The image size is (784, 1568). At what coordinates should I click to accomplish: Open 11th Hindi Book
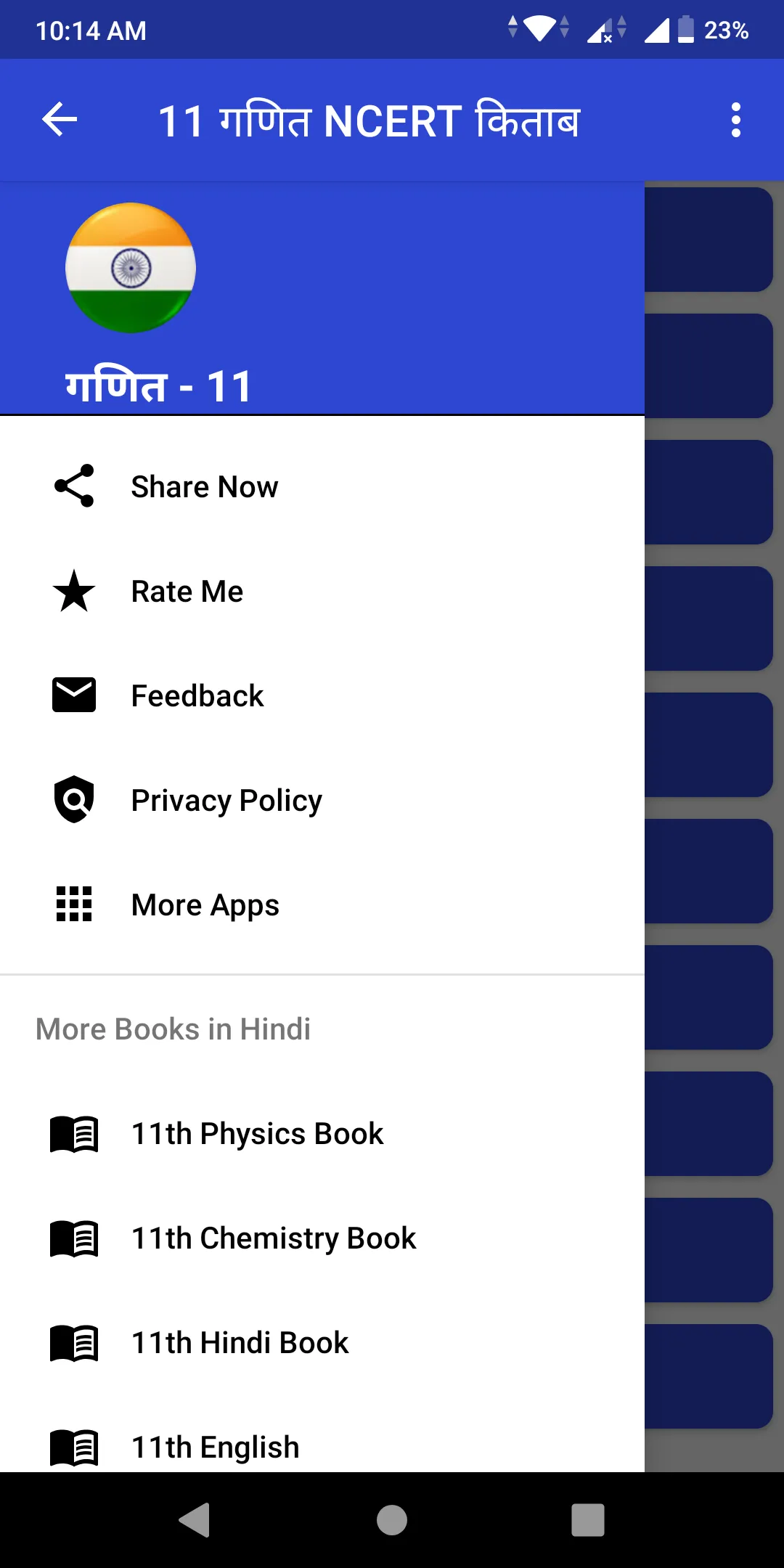[322, 1343]
